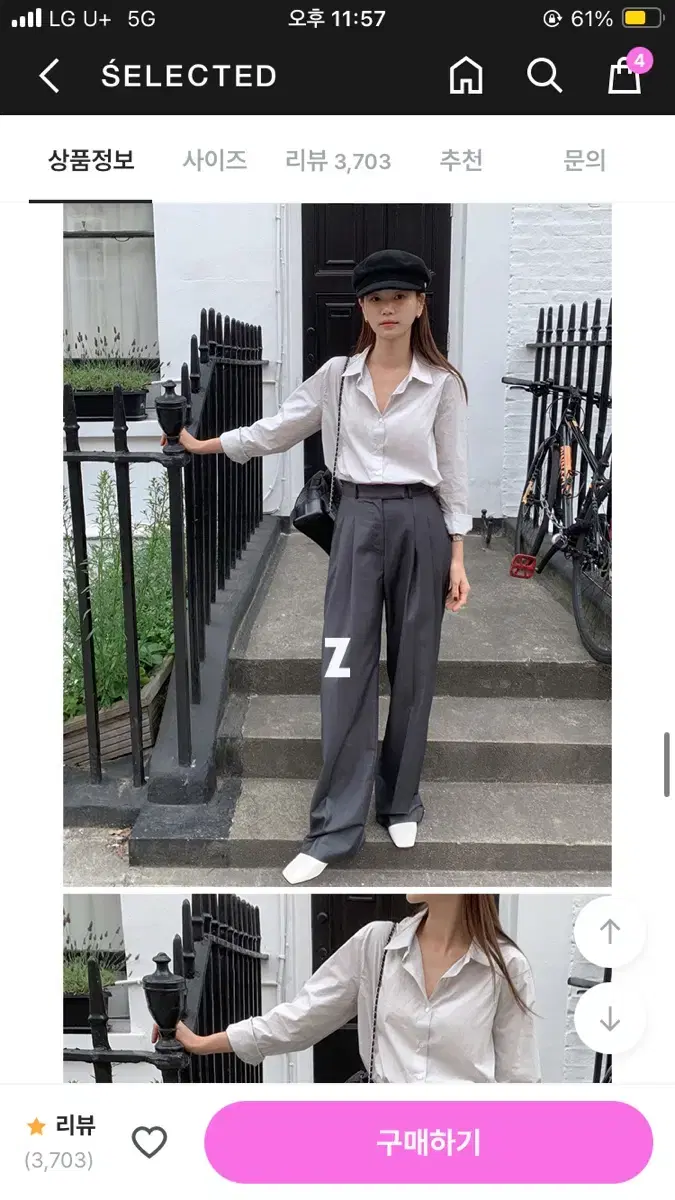Screen dimensions: 675x1200
Task: Go back with the arrow icon
Action: coord(49,76)
